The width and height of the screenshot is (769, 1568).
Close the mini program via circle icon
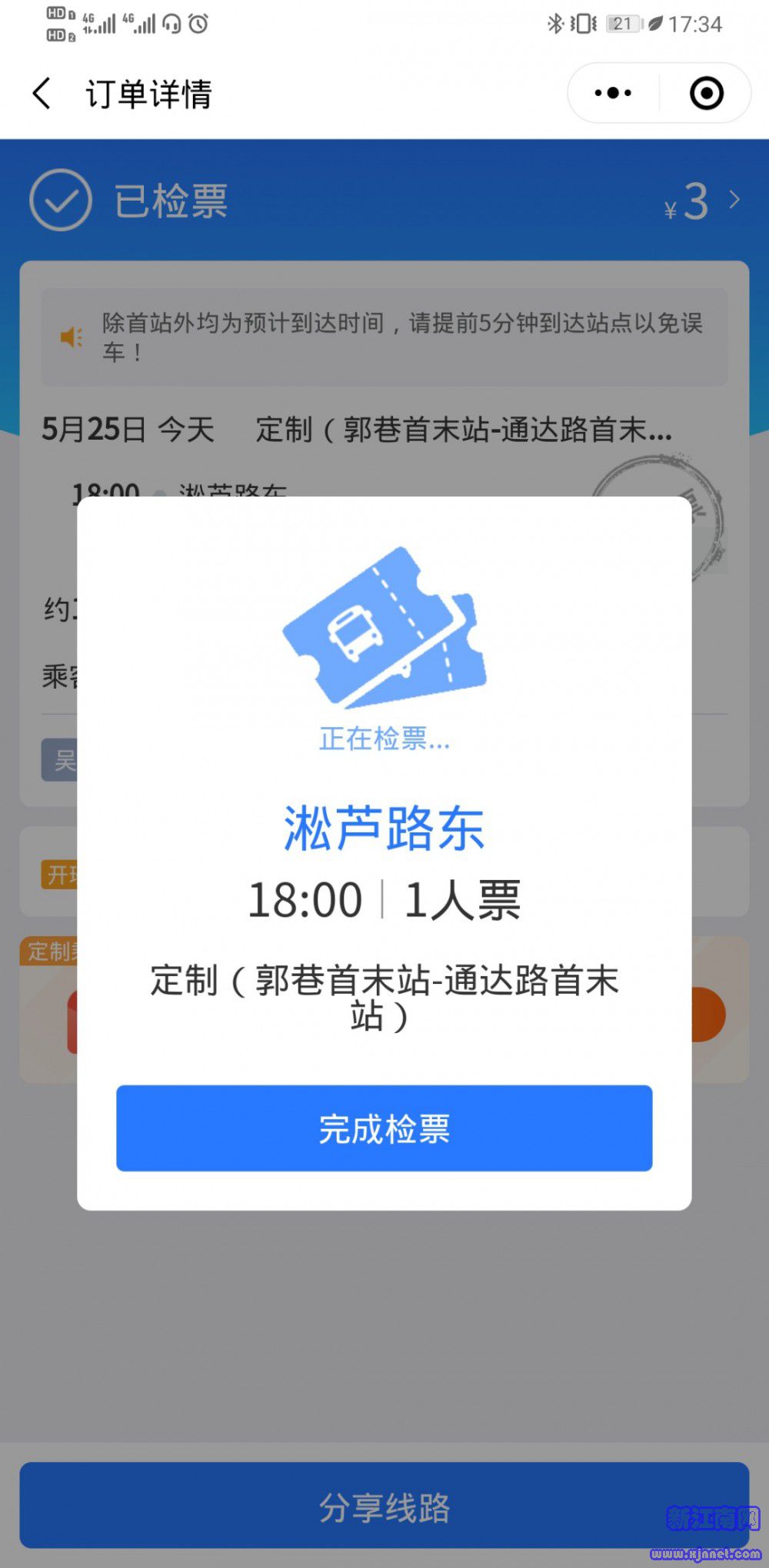pyautogui.click(x=706, y=94)
